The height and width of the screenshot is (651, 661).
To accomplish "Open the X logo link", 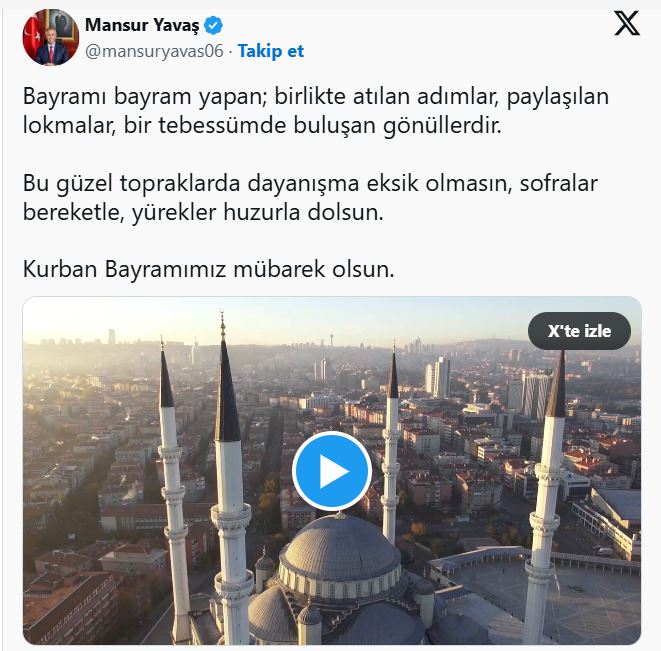I will [x=627, y=24].
